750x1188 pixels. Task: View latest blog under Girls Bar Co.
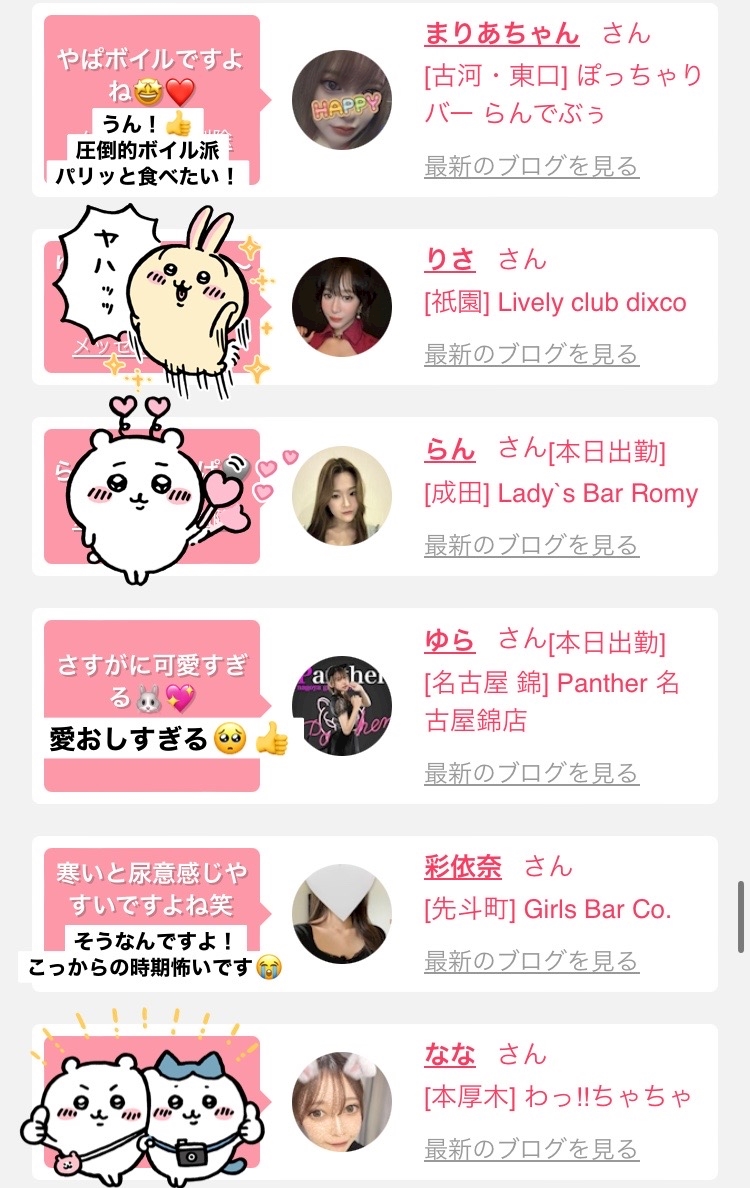tap(531, 961)
